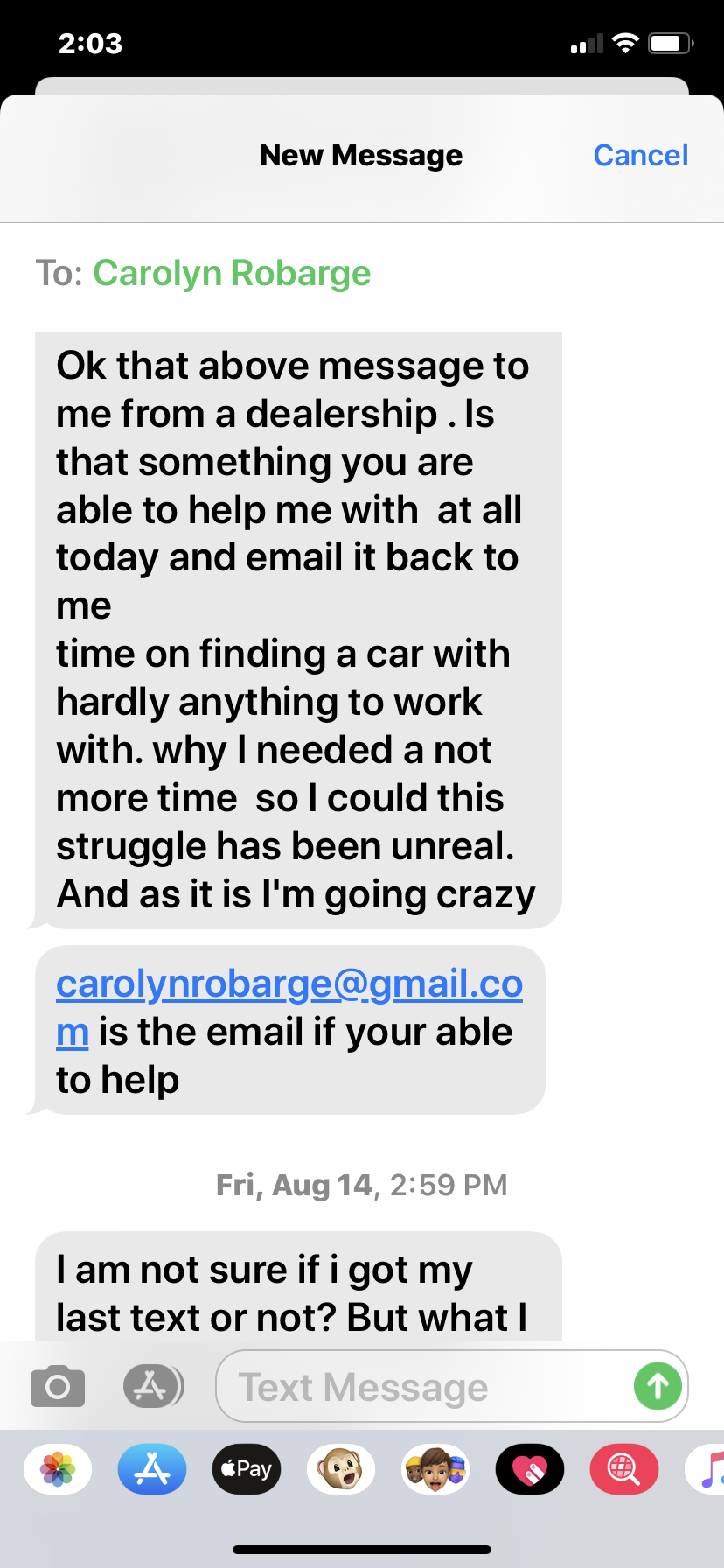Open the camera to attach a photo
724x1568 pixels.
tap(58, 1387)
